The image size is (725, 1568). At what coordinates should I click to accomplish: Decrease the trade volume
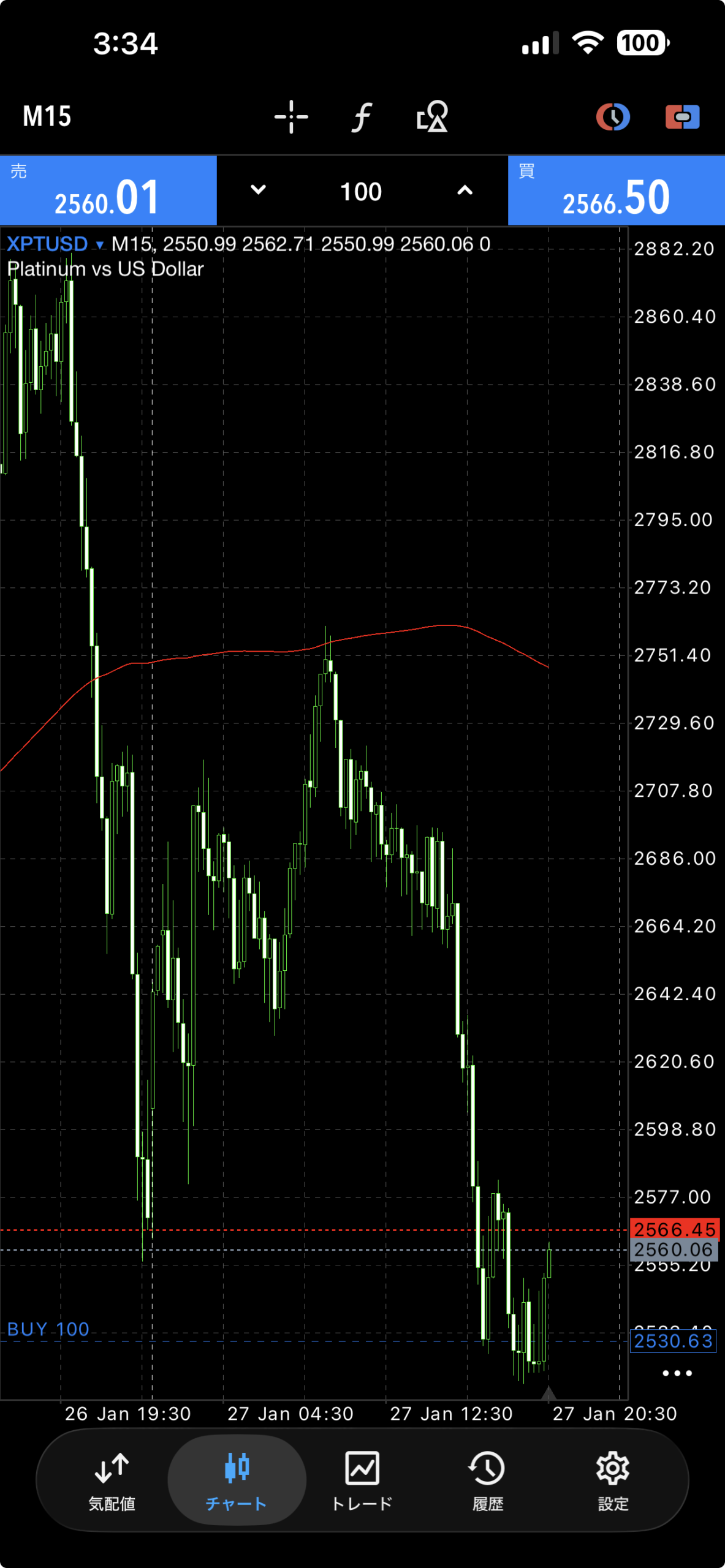[x=259, y=190]
